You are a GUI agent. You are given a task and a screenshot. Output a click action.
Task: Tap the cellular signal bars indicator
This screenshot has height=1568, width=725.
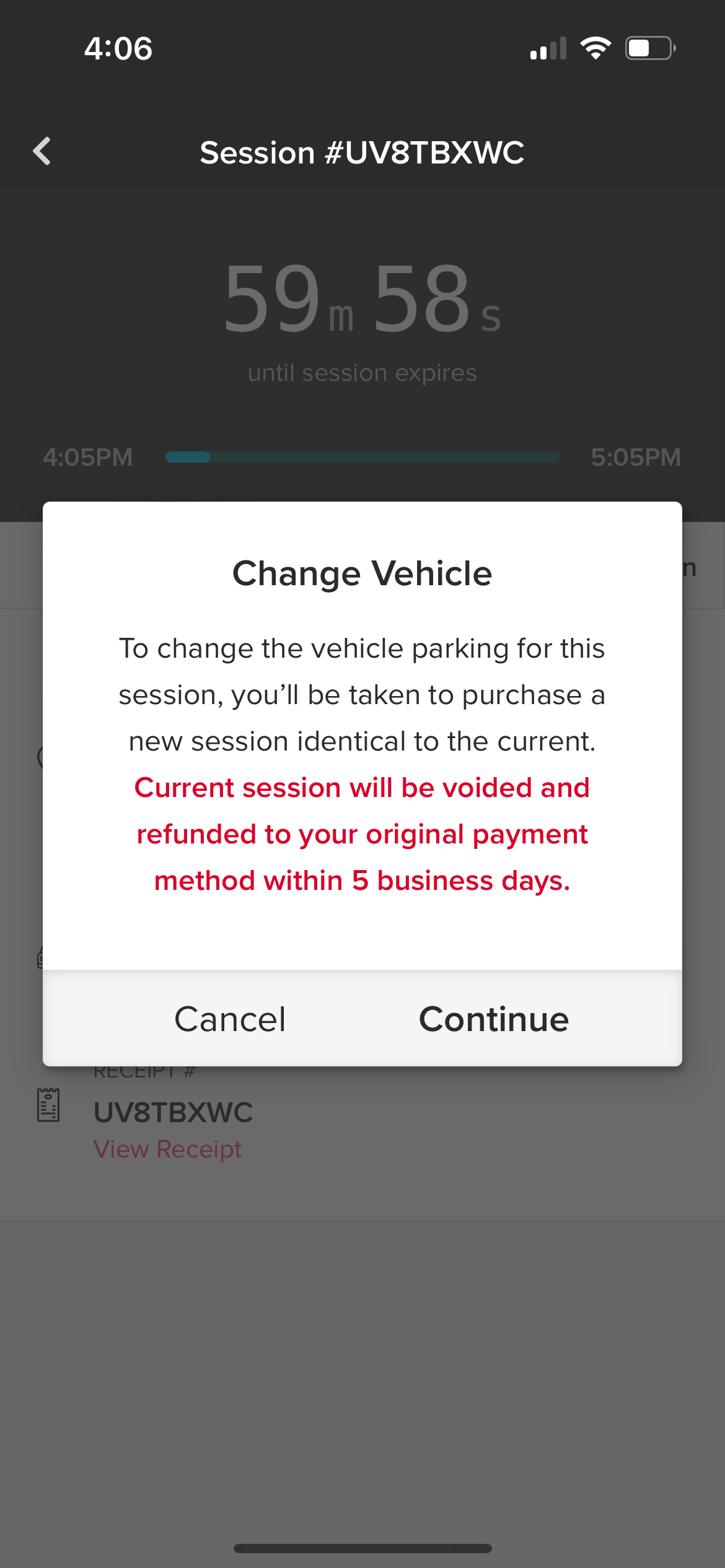(x=548, y=48)
